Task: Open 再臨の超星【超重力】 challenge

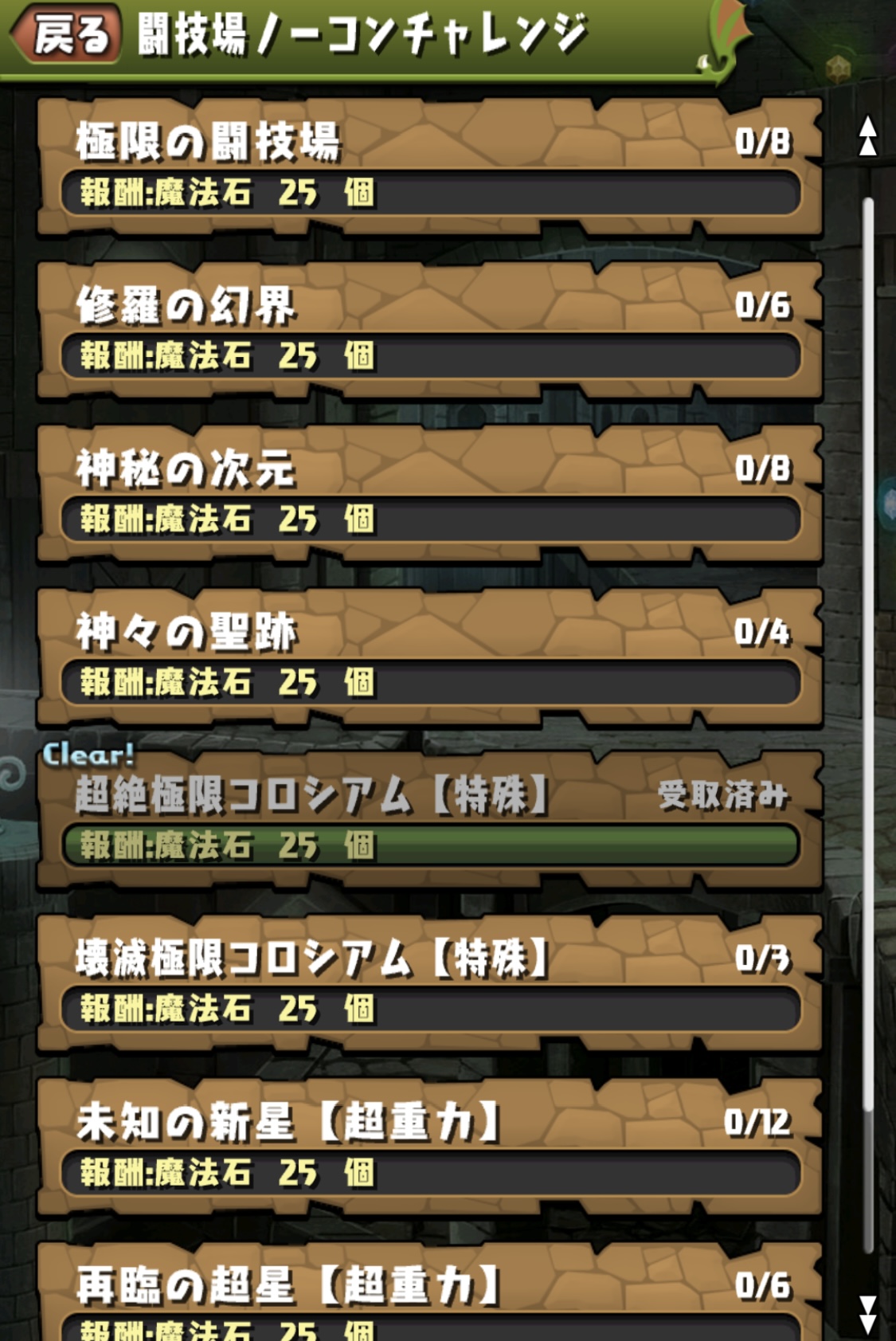Action: tap(430, 1295)
